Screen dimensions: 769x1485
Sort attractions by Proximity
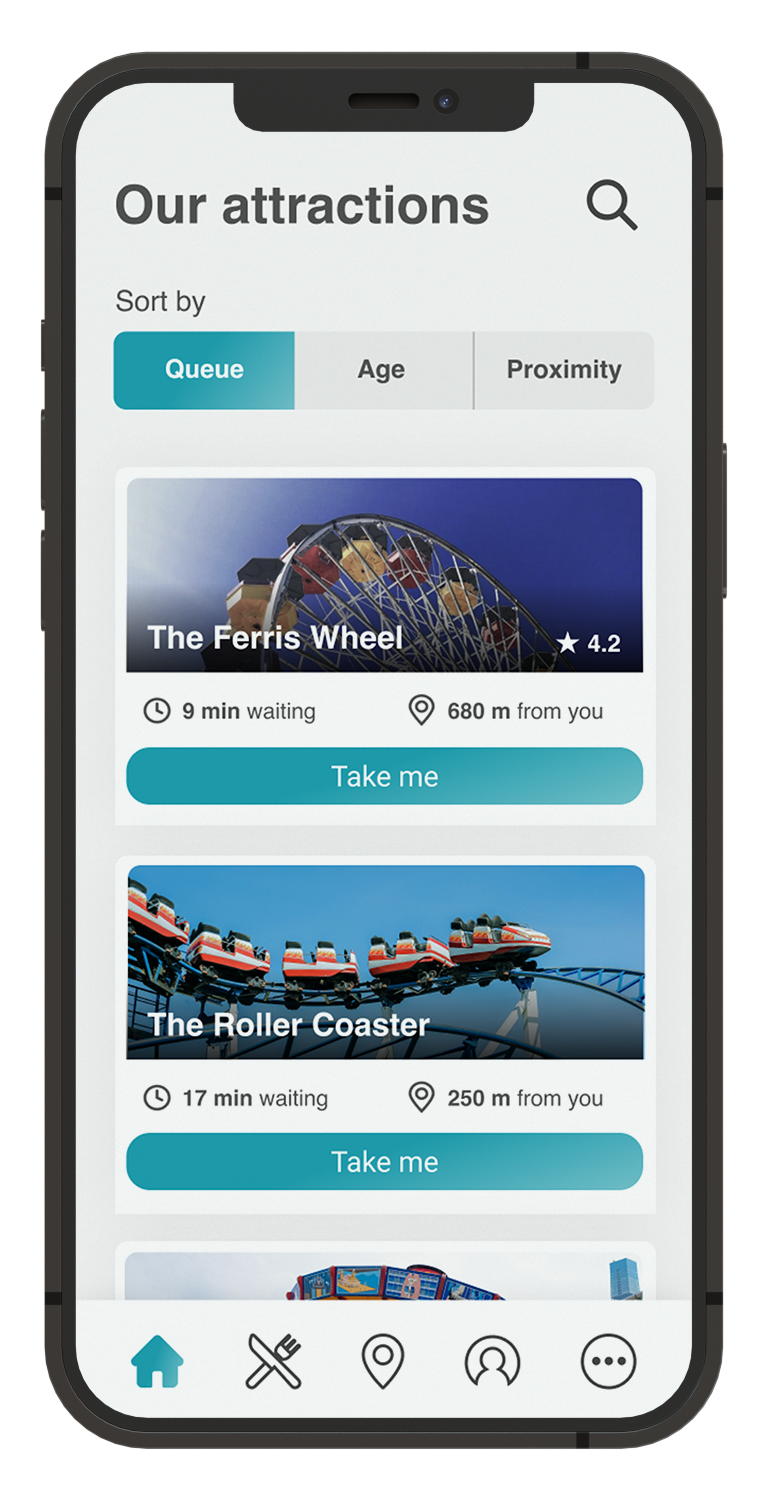564,370
